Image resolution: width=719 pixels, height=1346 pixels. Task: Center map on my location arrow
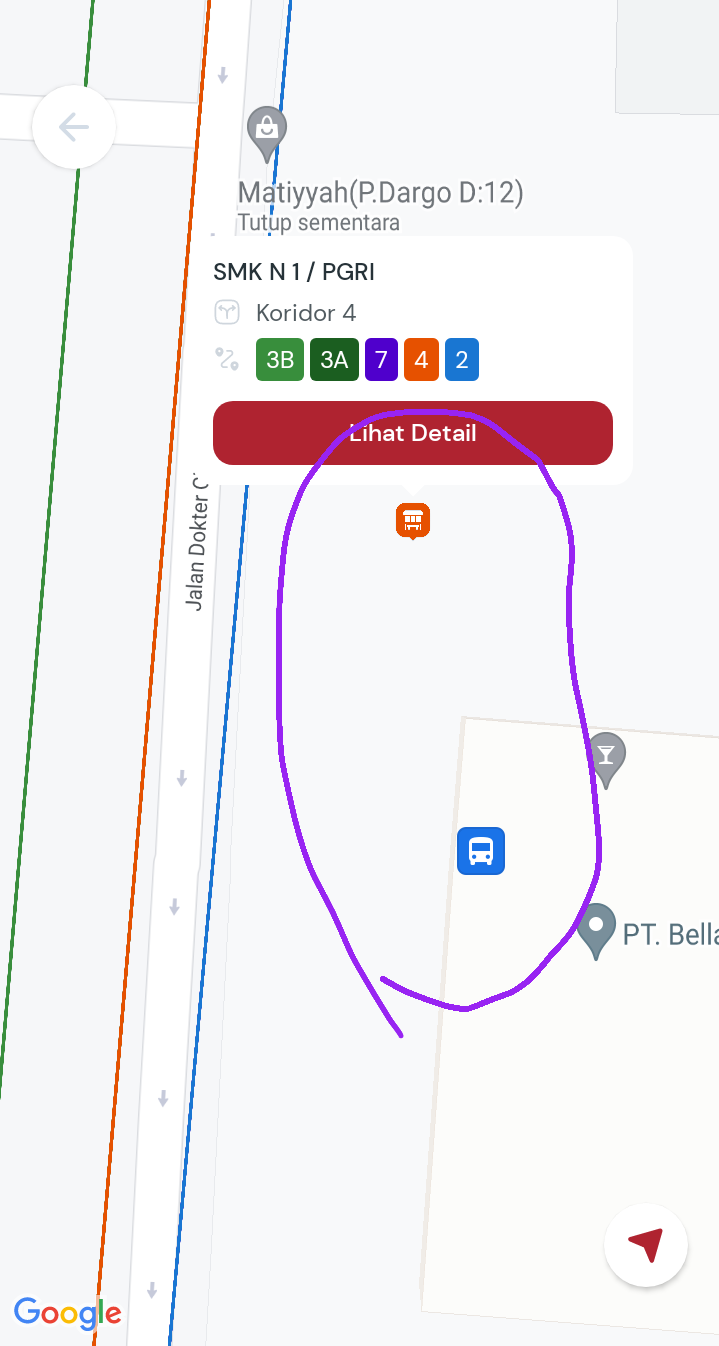click(x=646, y=1245)
